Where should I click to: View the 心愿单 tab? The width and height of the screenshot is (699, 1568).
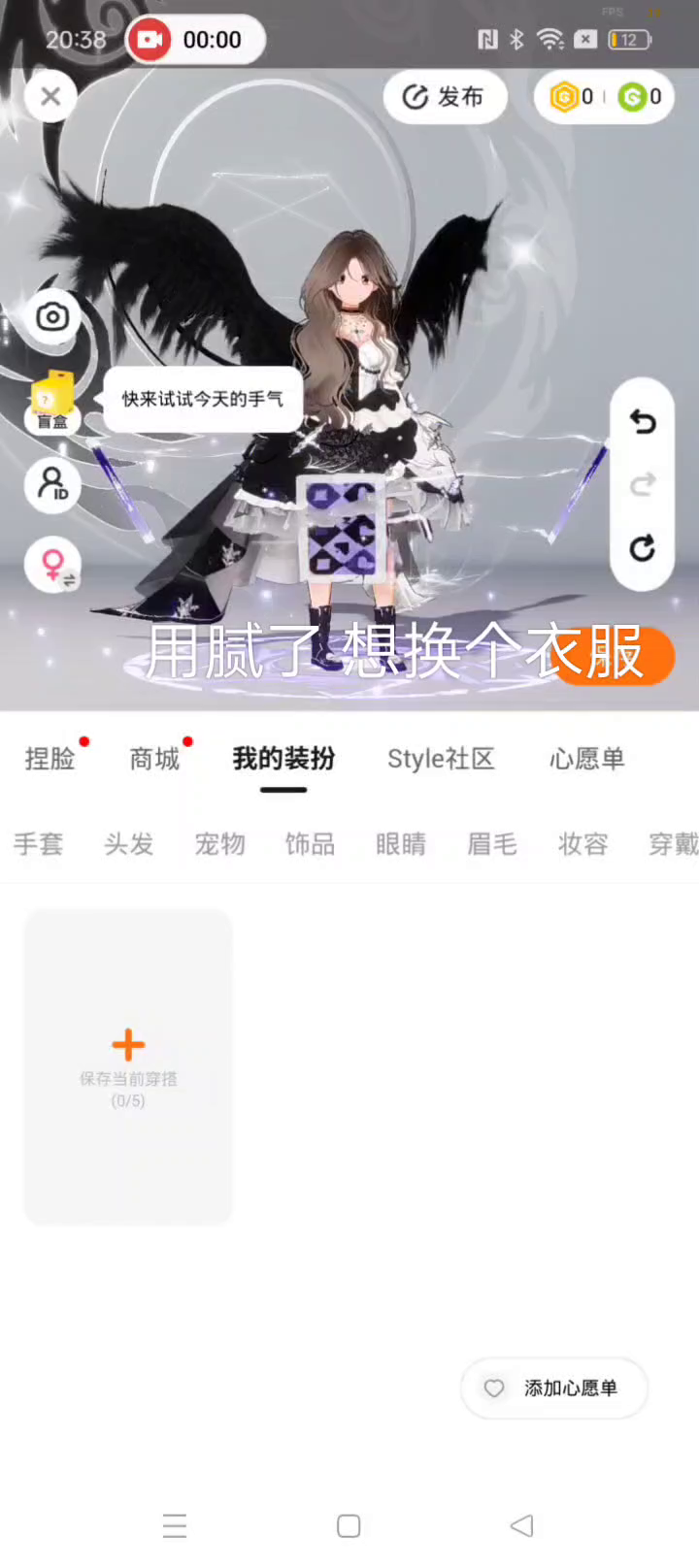[586, 759]
